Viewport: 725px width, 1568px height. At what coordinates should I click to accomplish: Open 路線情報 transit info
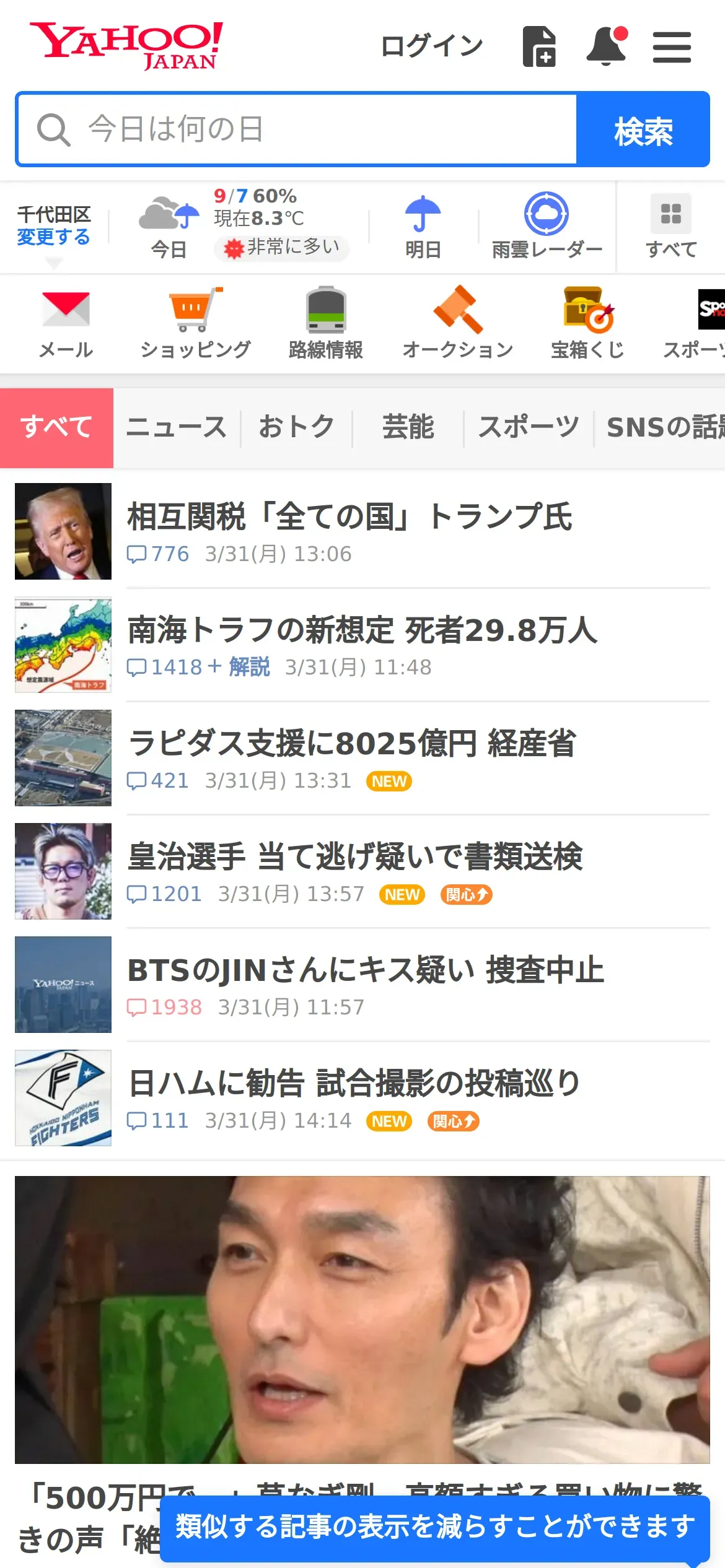[326, 323]
